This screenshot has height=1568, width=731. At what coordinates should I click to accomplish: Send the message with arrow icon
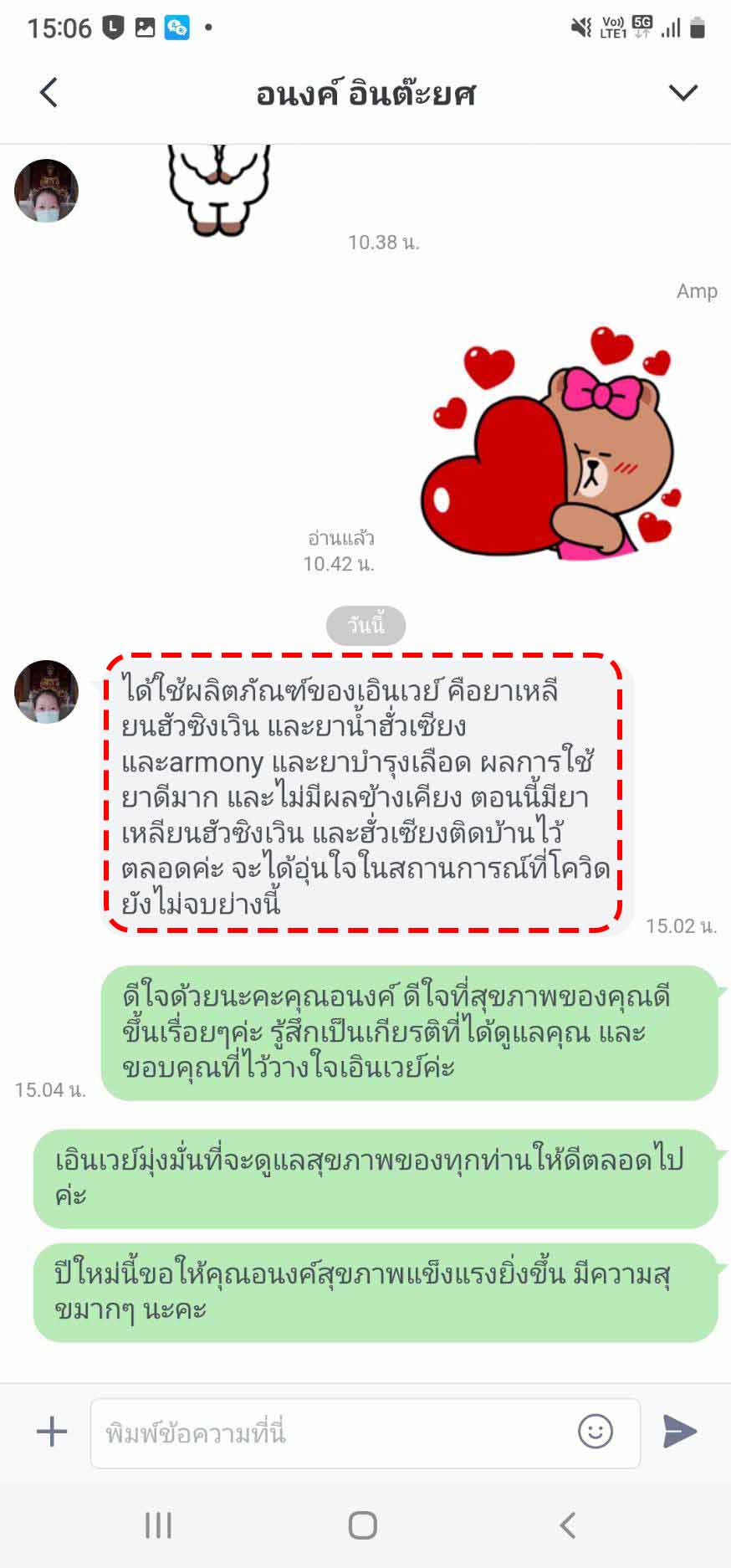pyautogui.click(x=679, y=1432)
